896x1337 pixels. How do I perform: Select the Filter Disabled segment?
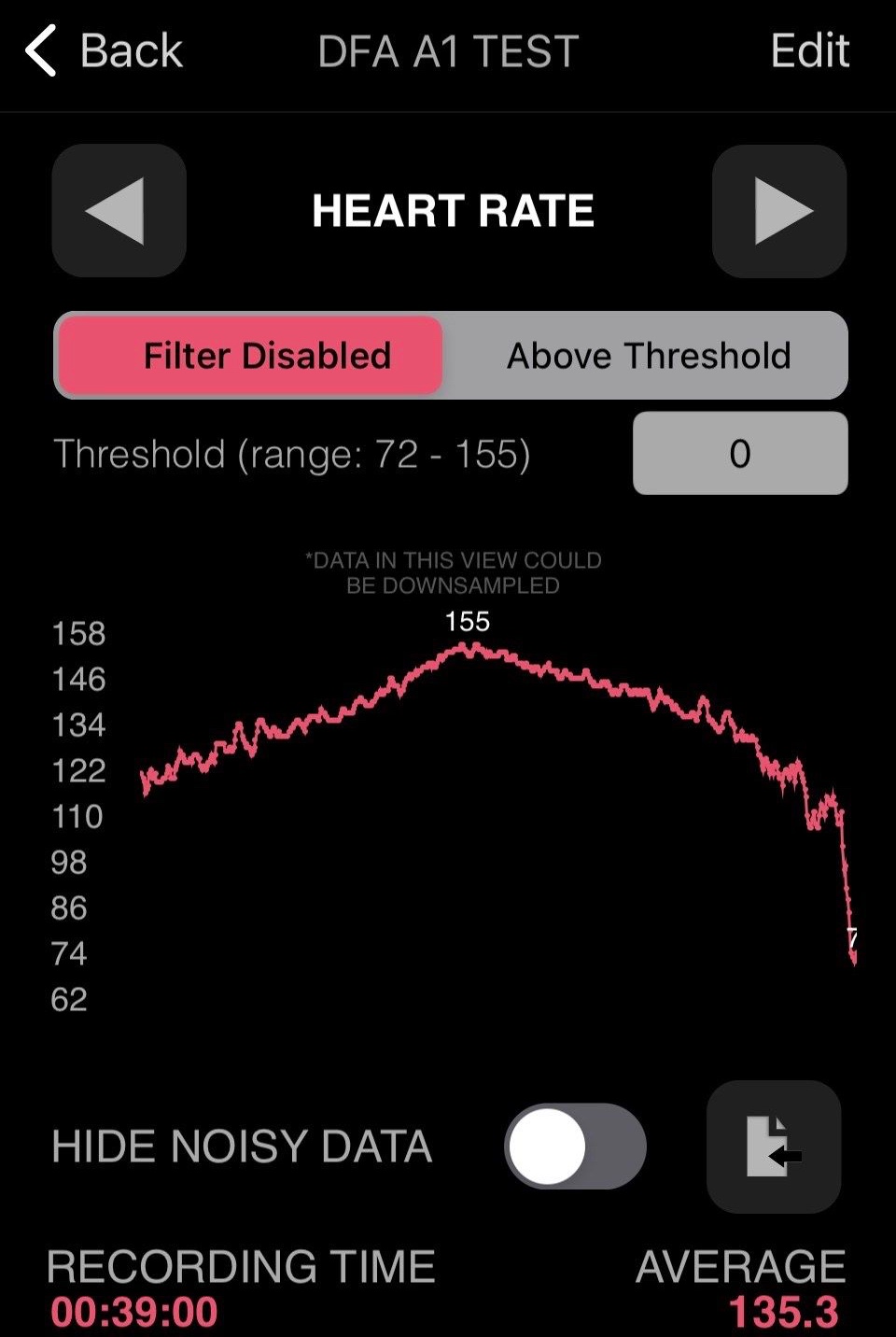pyautogui.click(x=250, y=356)
